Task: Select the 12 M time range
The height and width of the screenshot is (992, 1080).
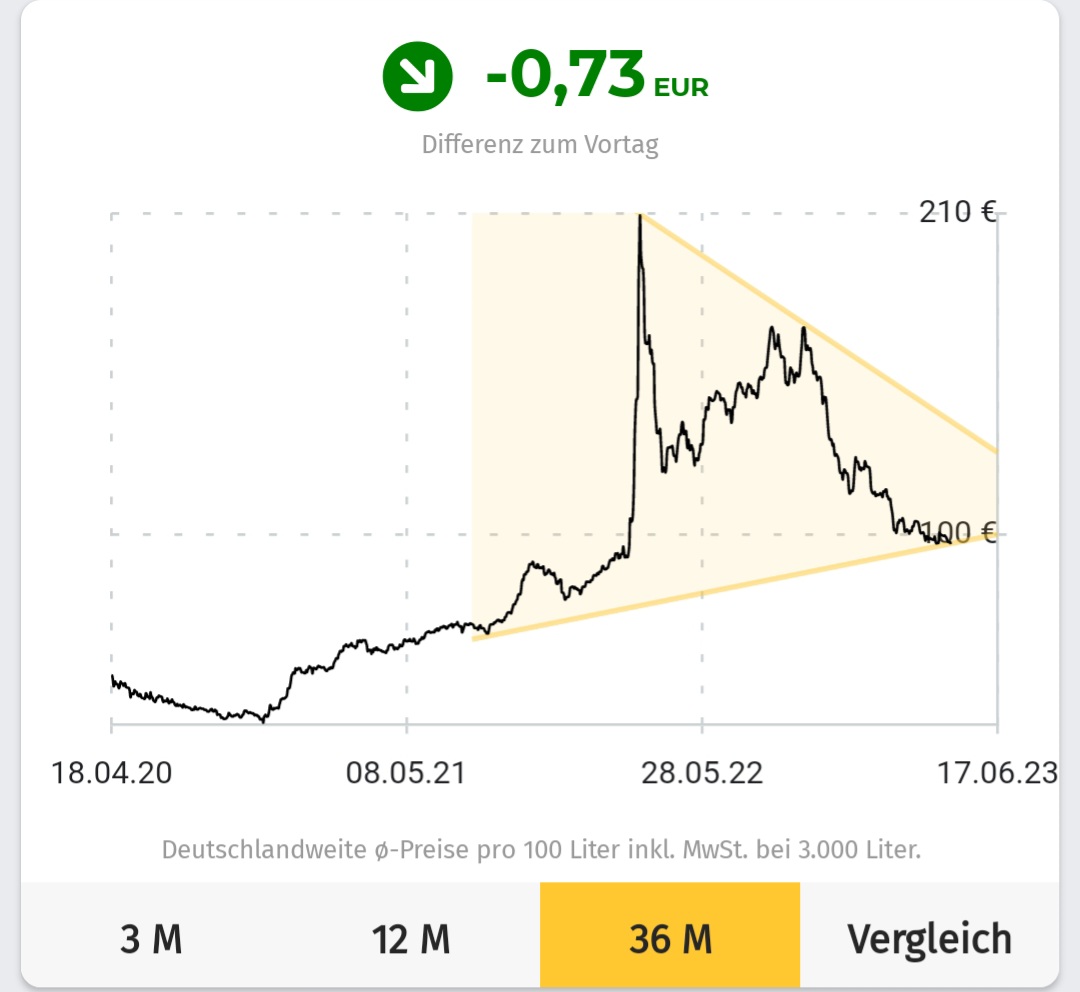Action: [411, 938]
